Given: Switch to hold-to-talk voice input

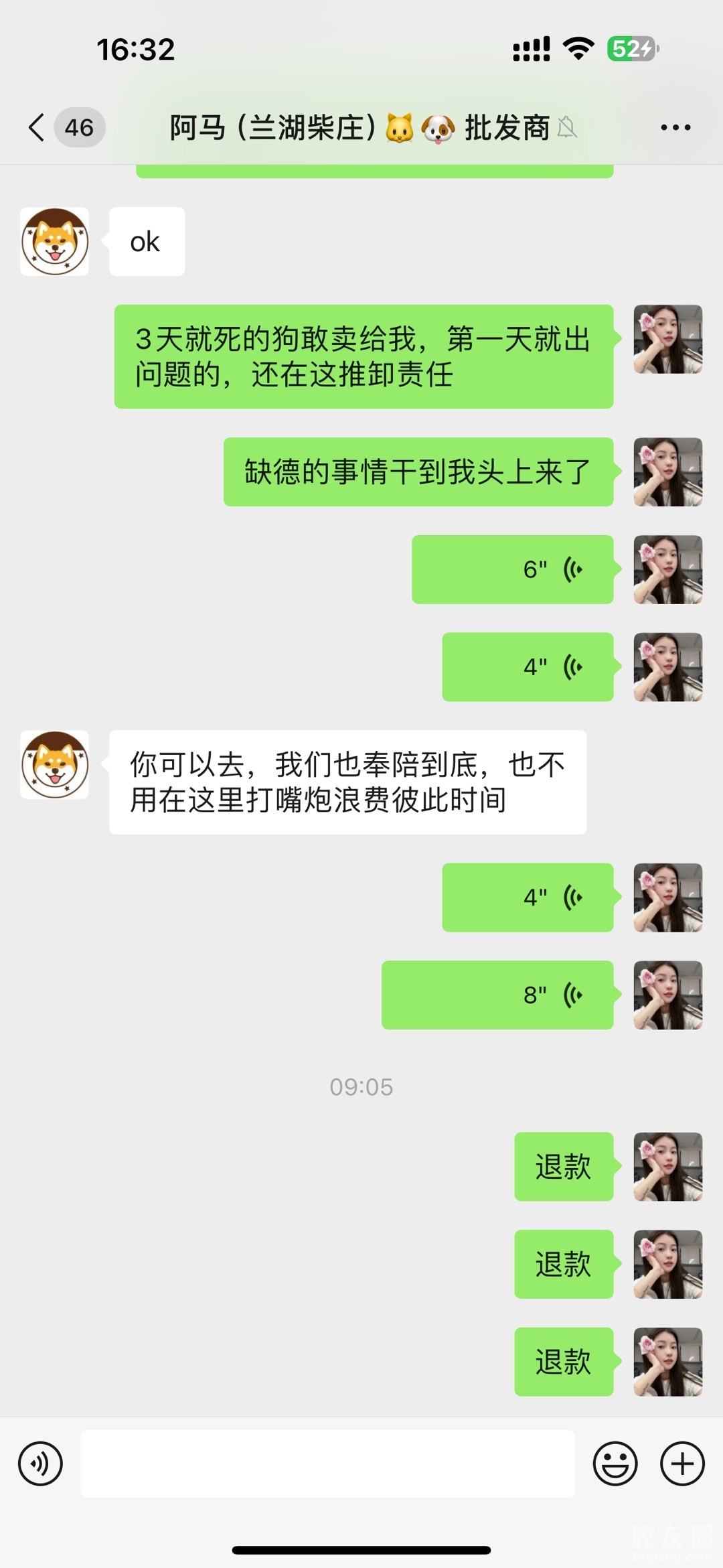Looking at the screenshot, I should click(41, 1464).
